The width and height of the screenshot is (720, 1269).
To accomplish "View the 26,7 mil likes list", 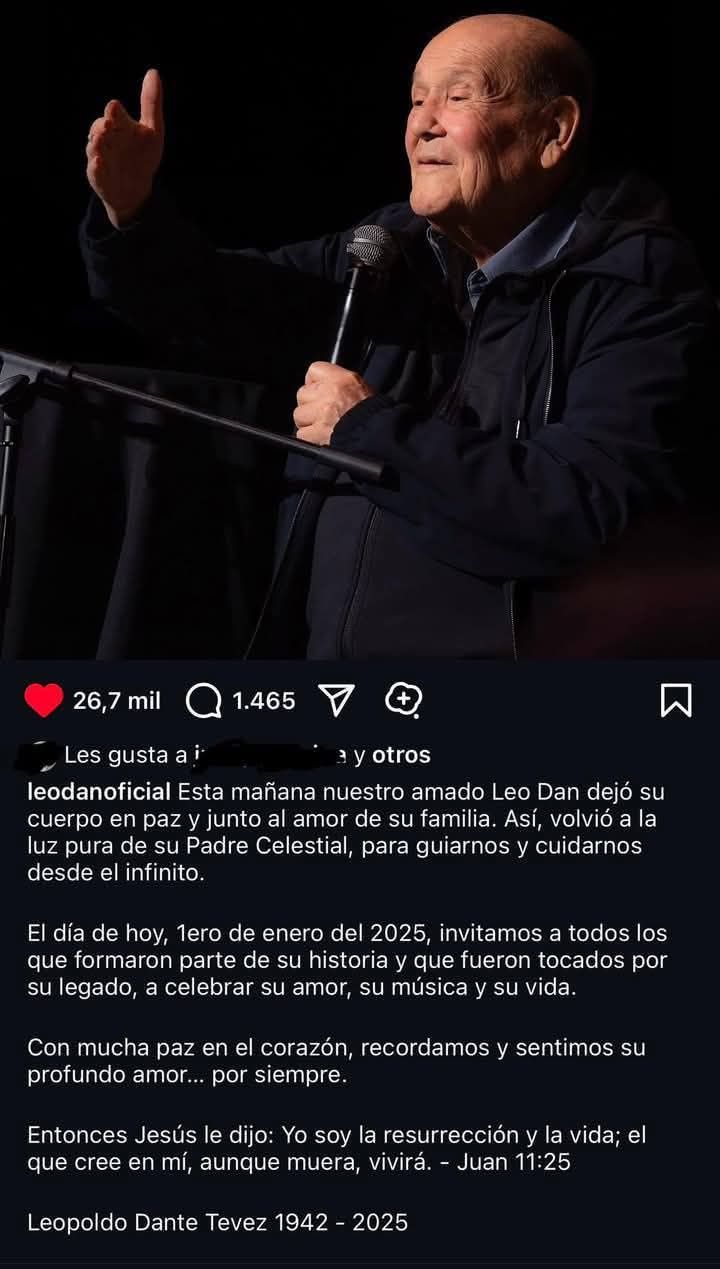I will (x=117, y=701).
